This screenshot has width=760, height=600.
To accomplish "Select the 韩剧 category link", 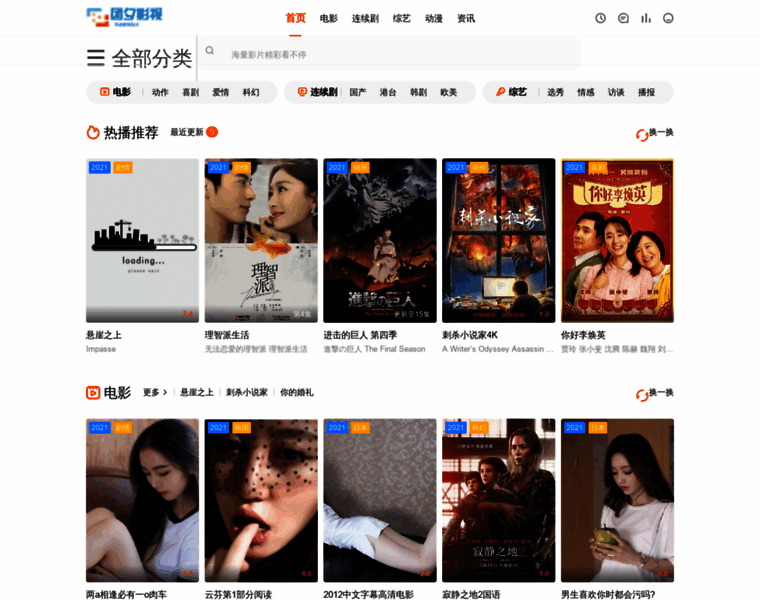I will 418,92.
